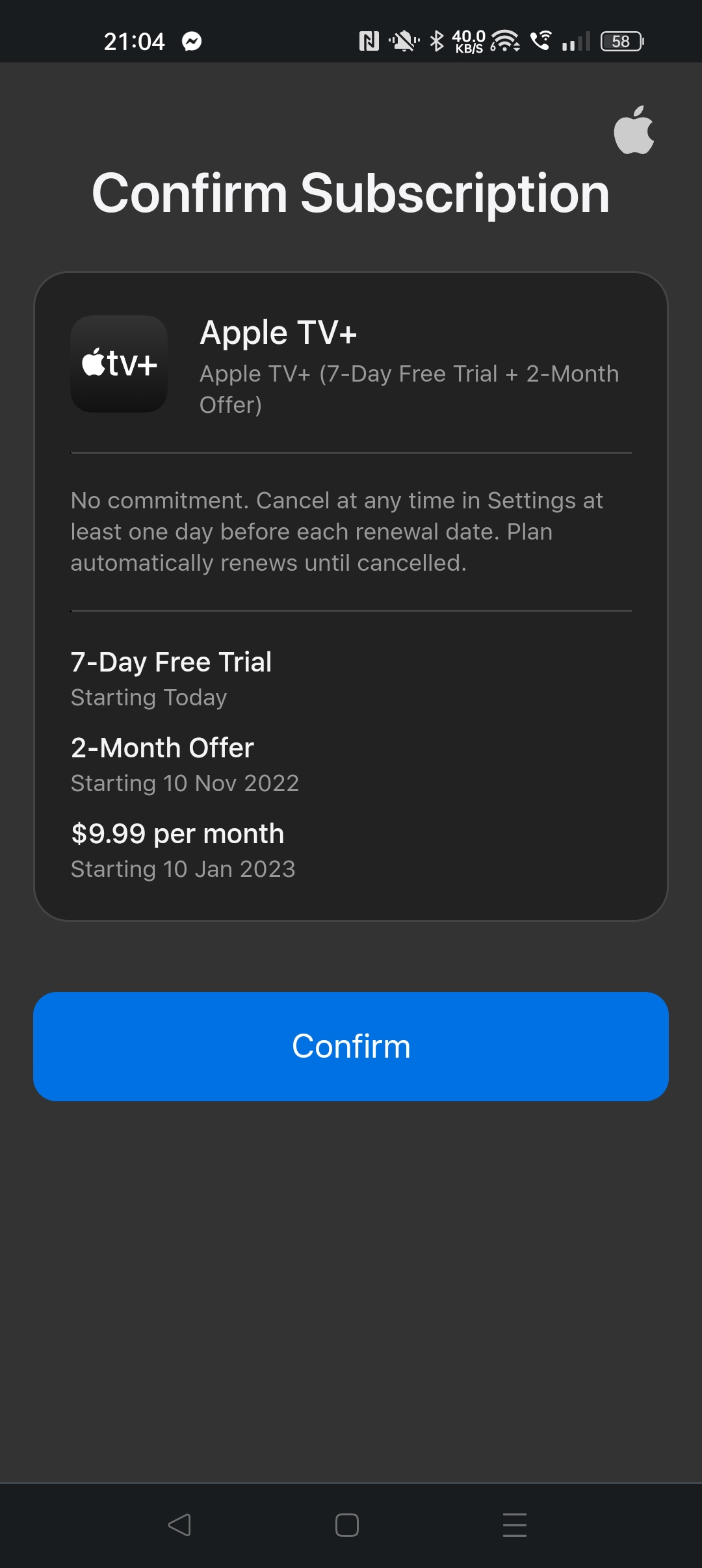The height and width of the screenshot is (1568, 702).
Task: Confirm the Apple TV+ subscription
Action: pos(351,1046)
